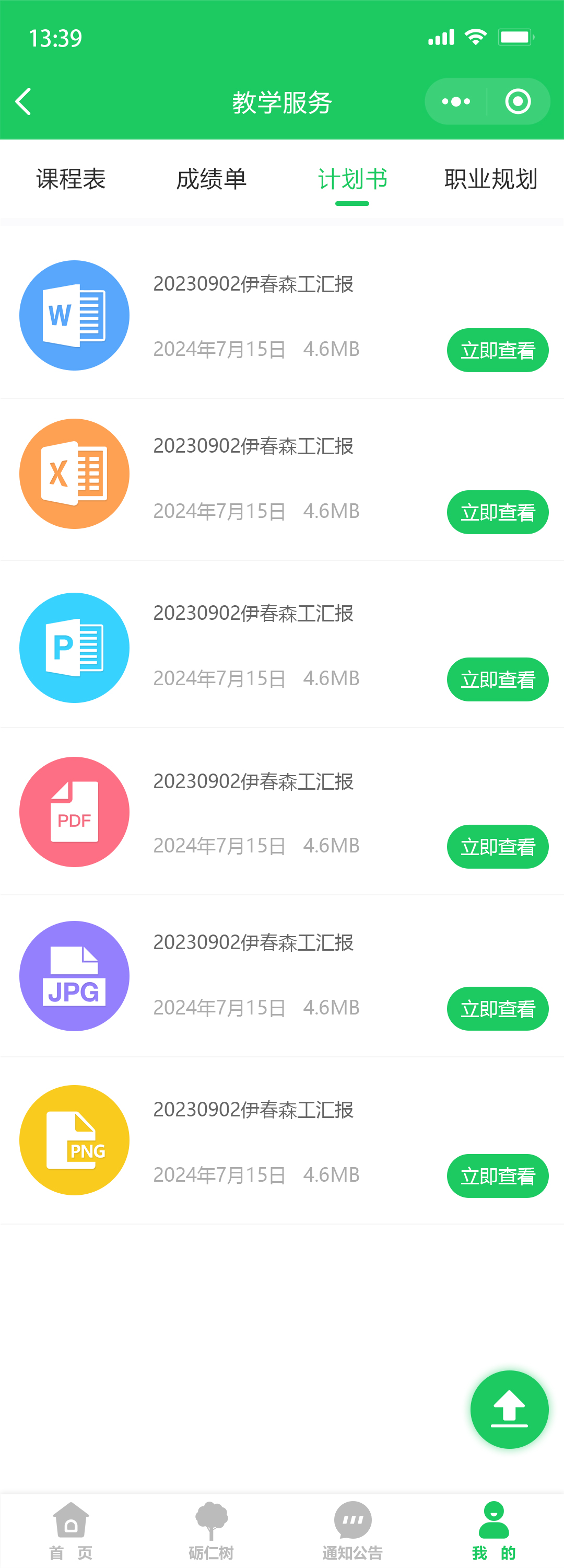
Task: Open the PNG file via 立即查看
Action: (497, 1176)
